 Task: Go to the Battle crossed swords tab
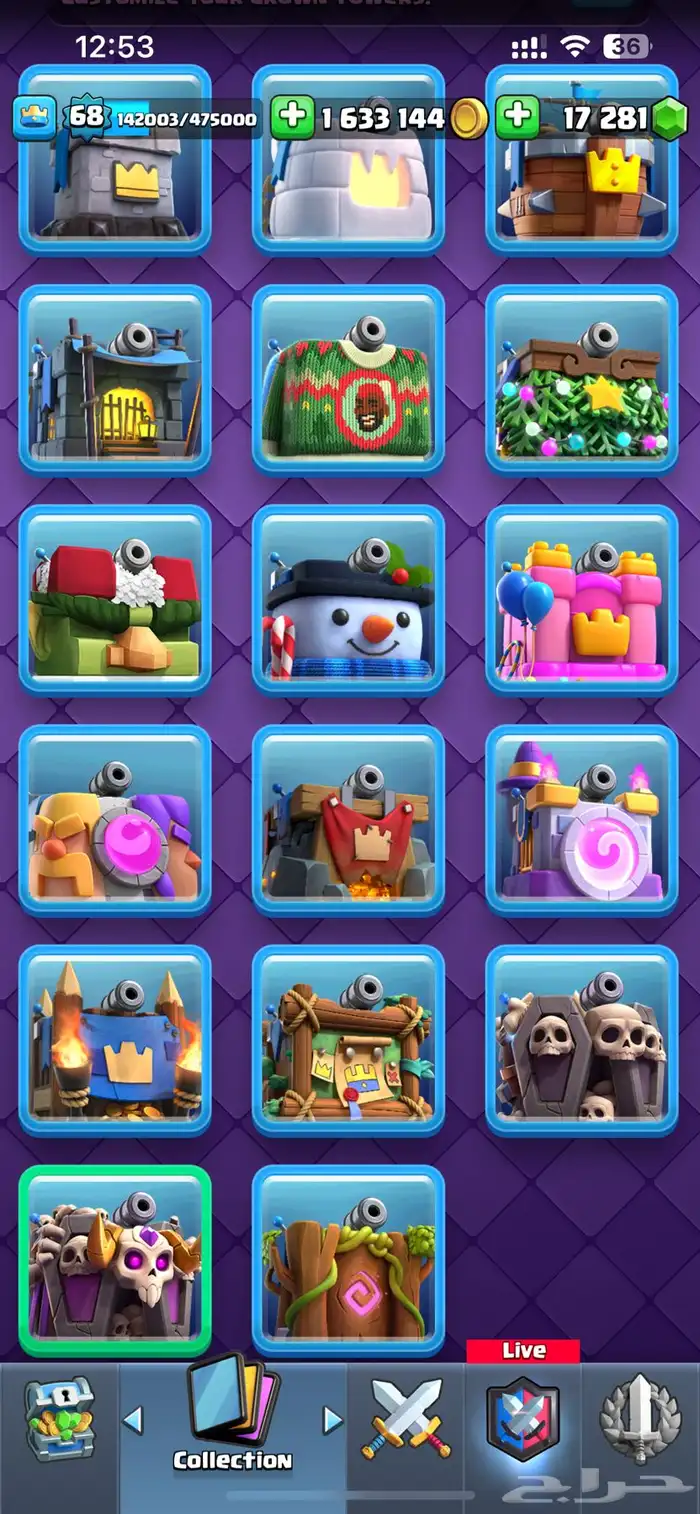[x=406, y=1418]
